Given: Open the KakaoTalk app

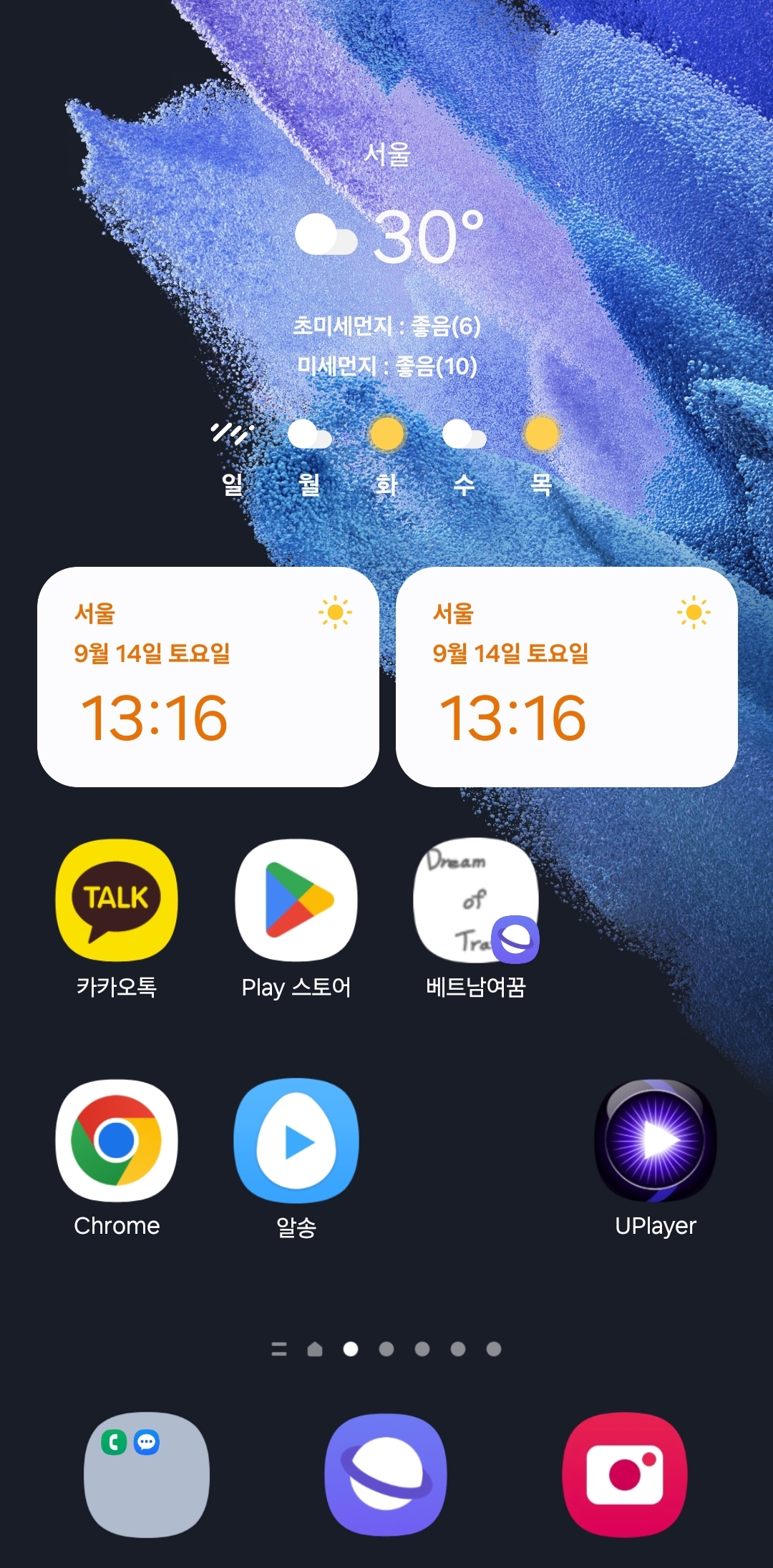Looking at the screenshot, I should 117,900.
